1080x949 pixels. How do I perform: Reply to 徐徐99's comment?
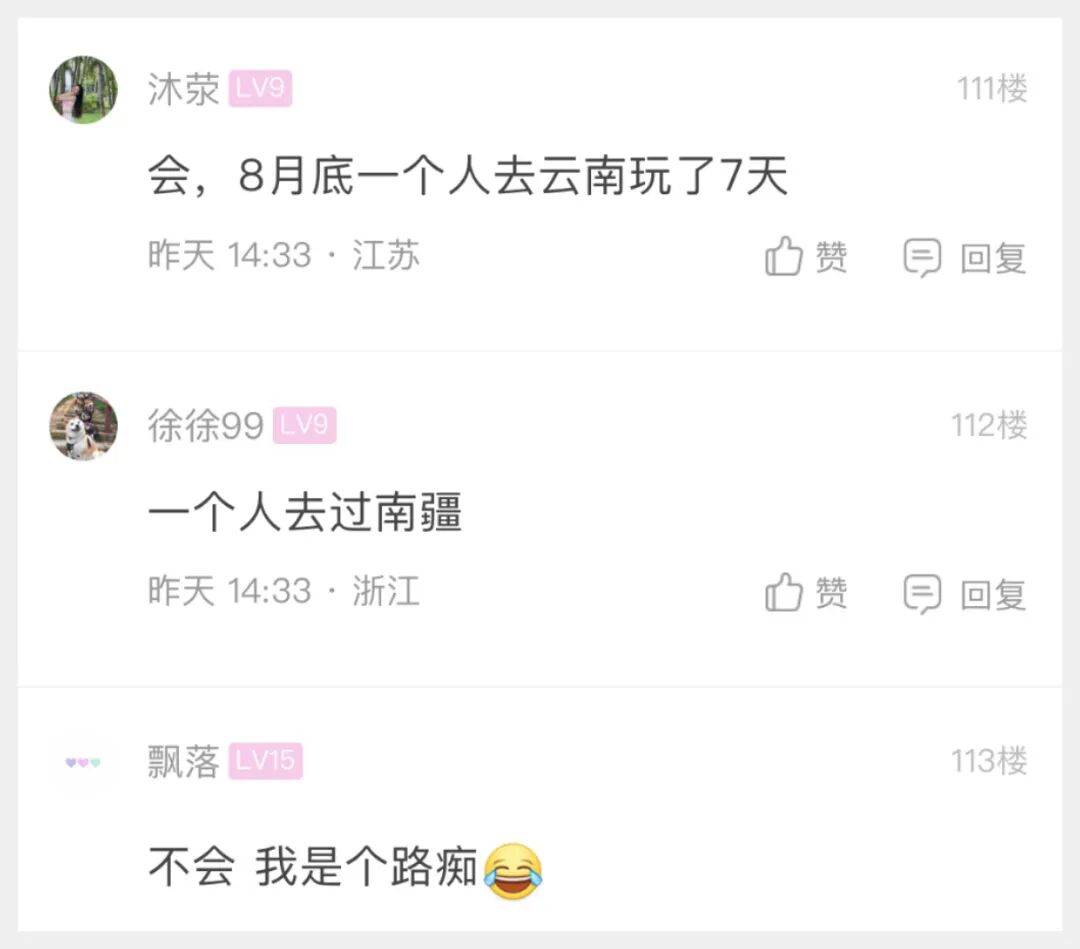click(965, 594)
